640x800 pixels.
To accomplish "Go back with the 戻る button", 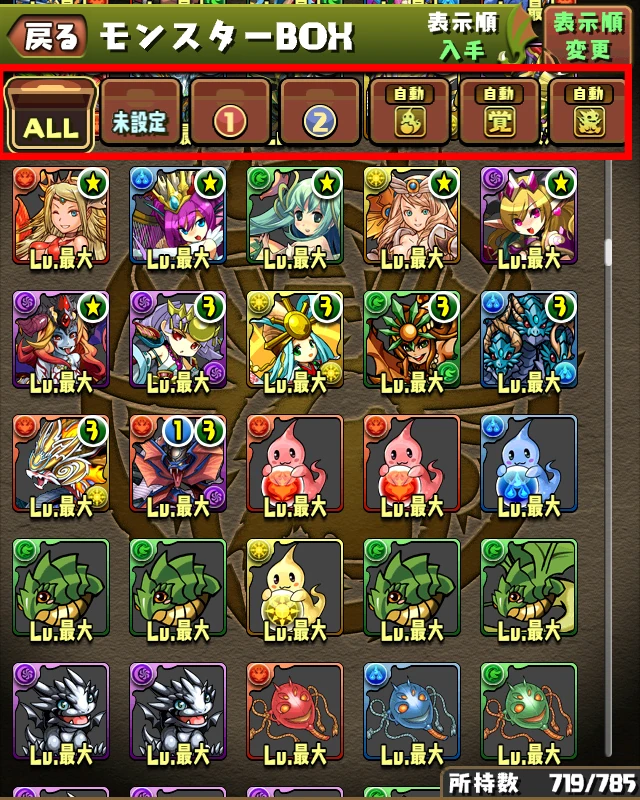I will 46,38.
